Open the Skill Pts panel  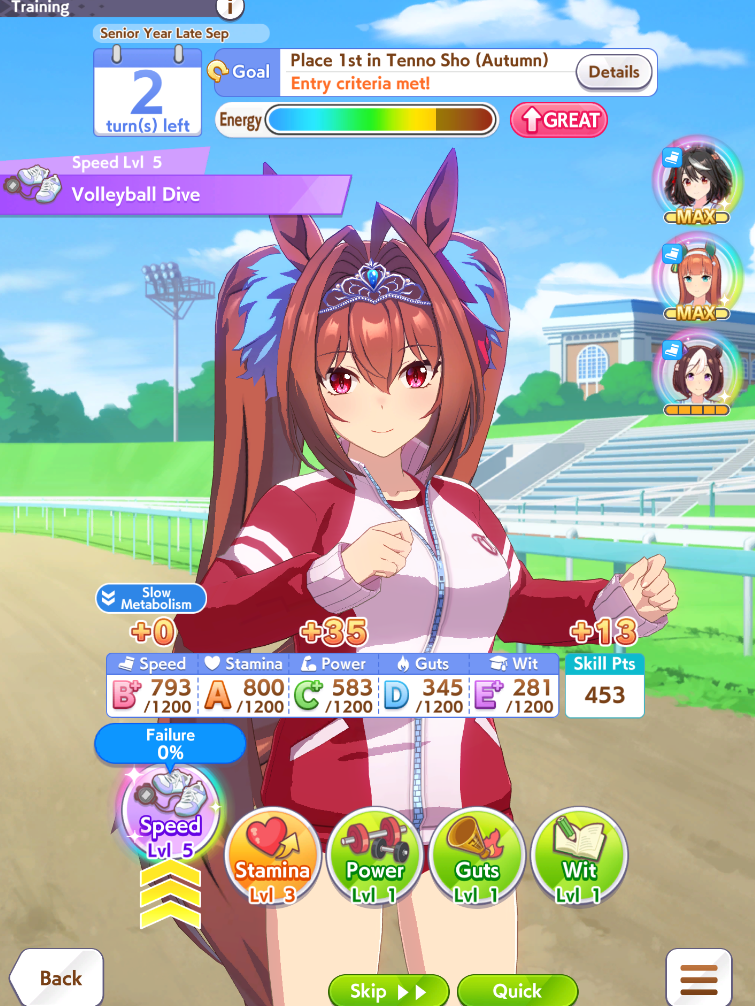click(604, 685)
